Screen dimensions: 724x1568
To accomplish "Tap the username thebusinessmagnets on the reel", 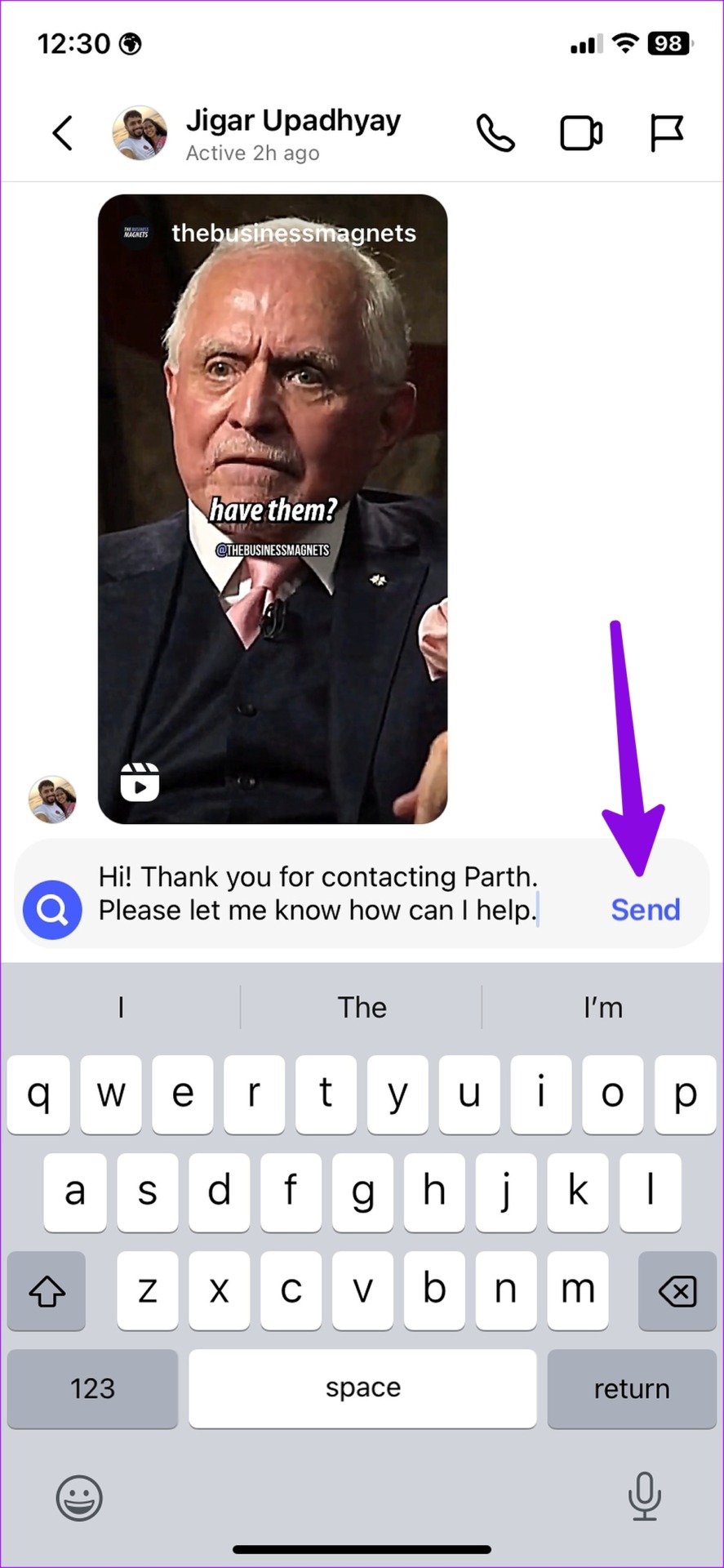I will pos(293,234).
